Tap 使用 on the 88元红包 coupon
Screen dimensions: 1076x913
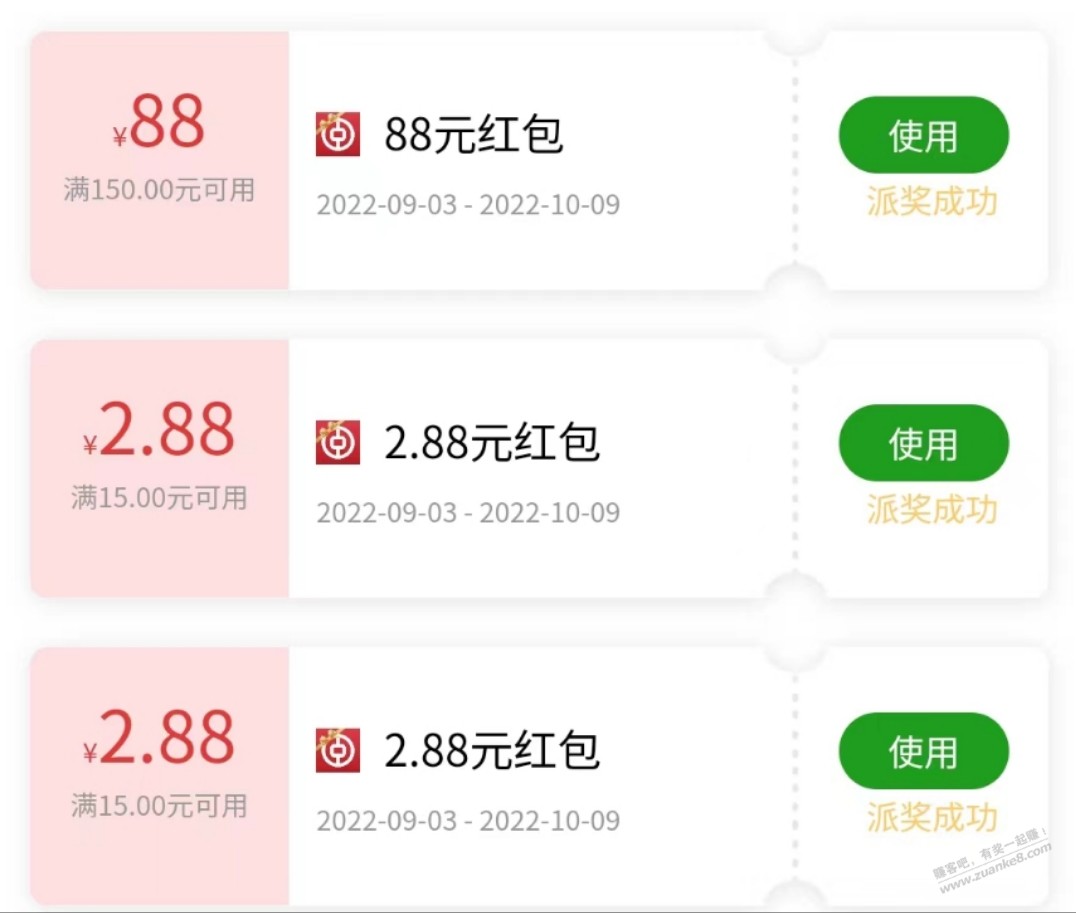tap(923, 136)
